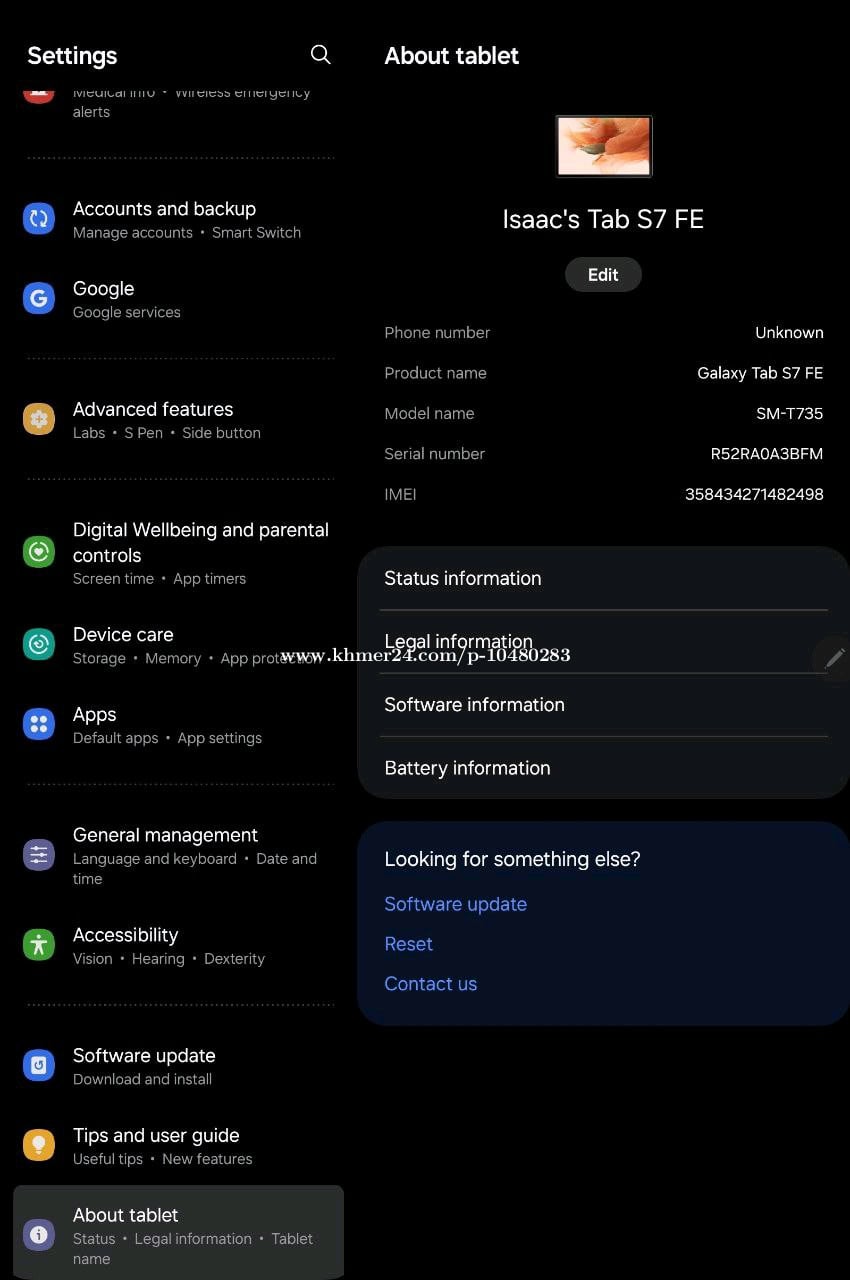
Task: Open General management
Action: click(166, 855)
